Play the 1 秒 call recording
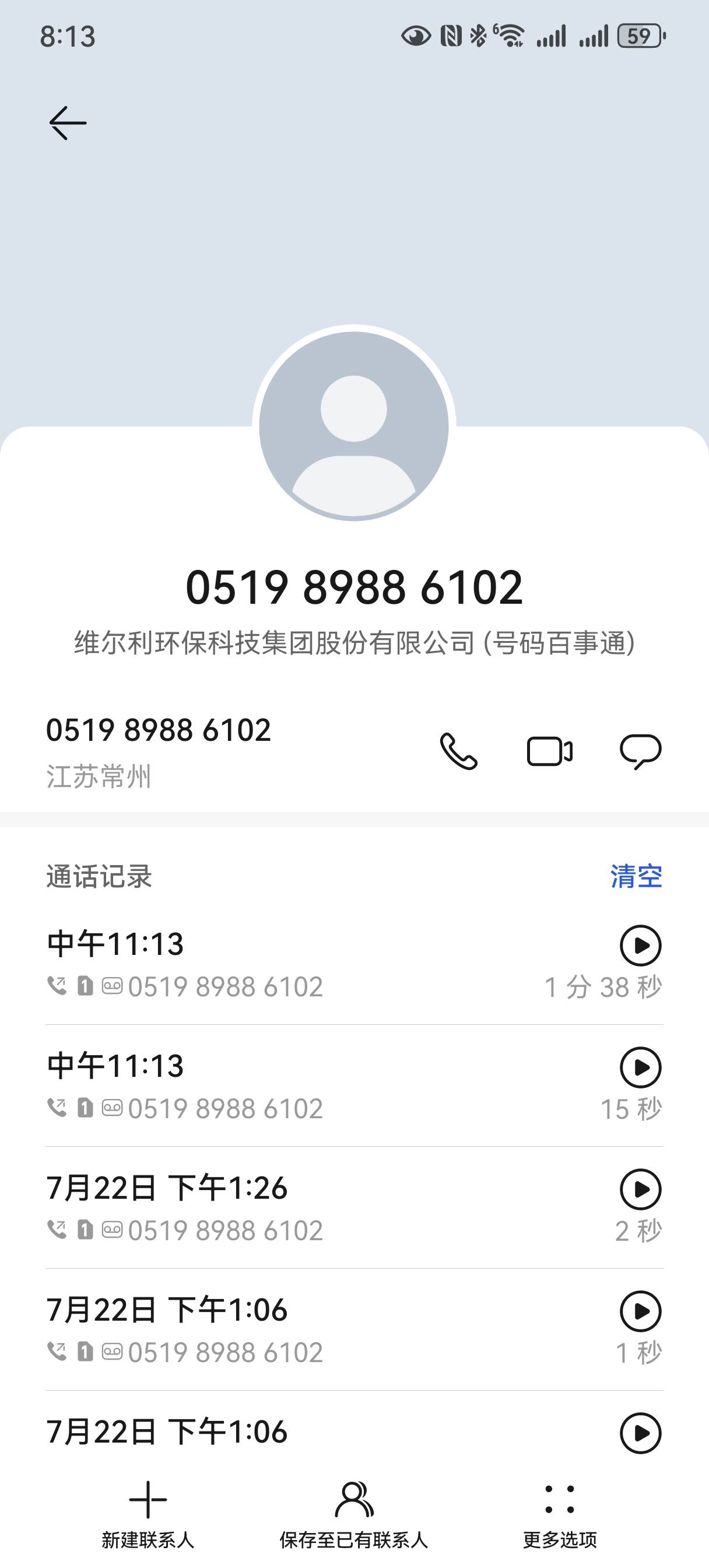709x1568 pixels. click(x=640, y=1311)
